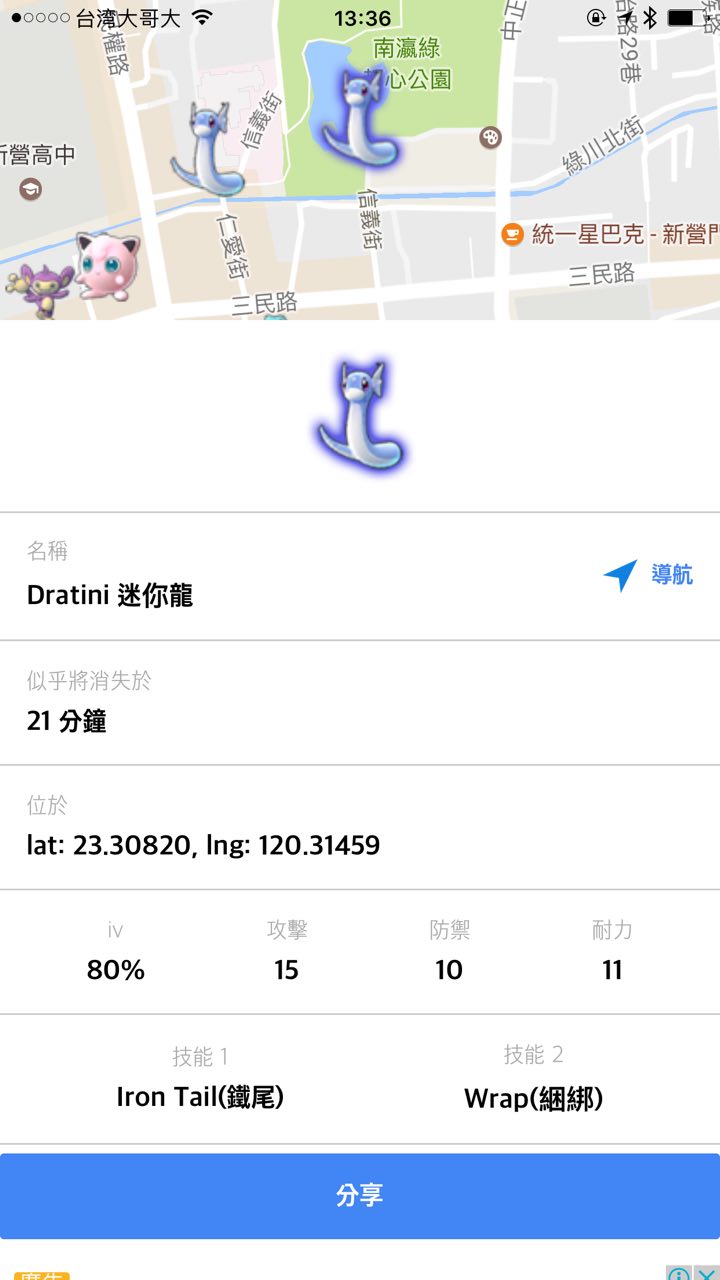Tap the 導航 navigation link
Viewport: 720px width, 1280px height.
pos(648,575)
